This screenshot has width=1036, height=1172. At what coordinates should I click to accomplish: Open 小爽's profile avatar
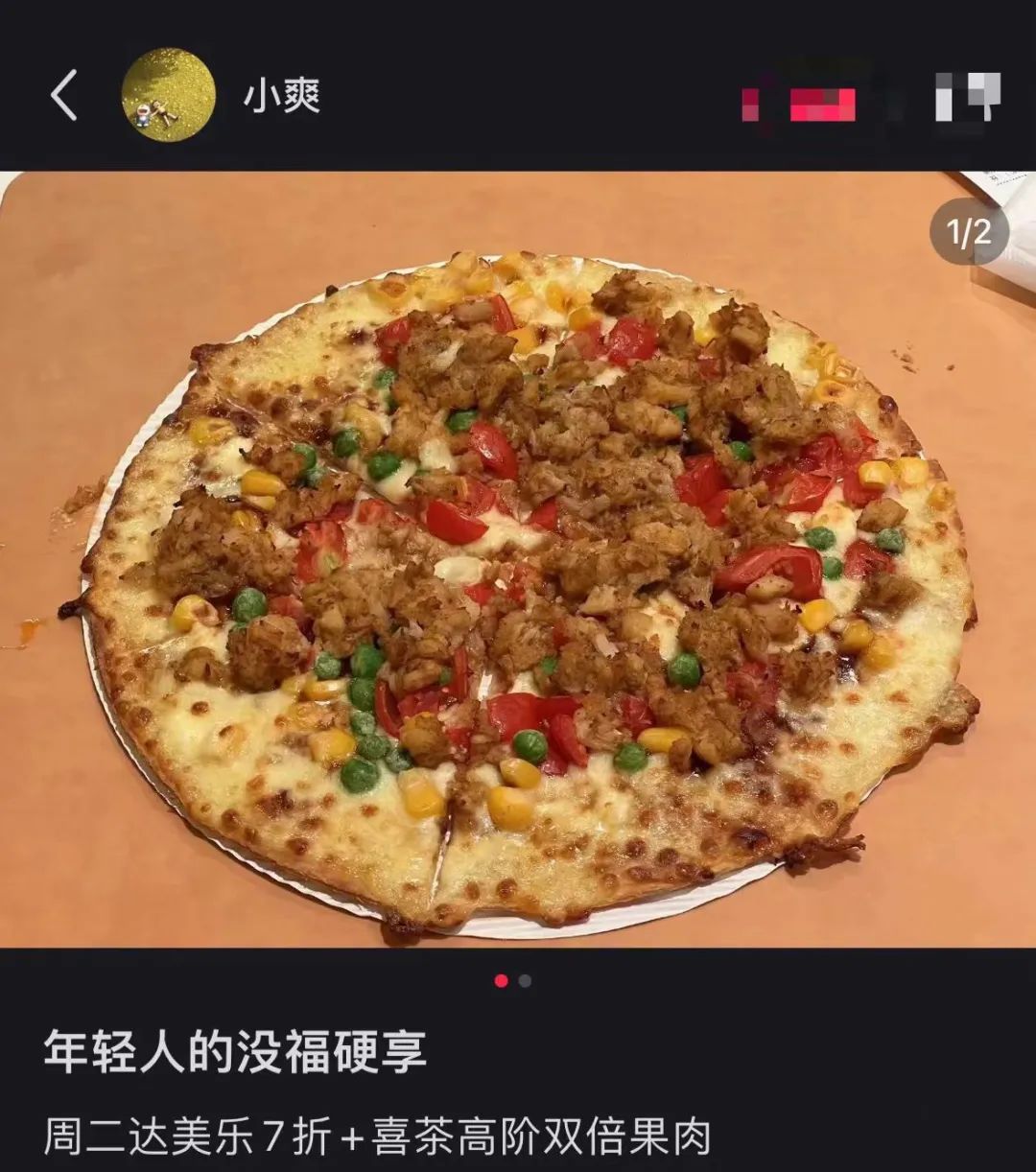[168, 96]
